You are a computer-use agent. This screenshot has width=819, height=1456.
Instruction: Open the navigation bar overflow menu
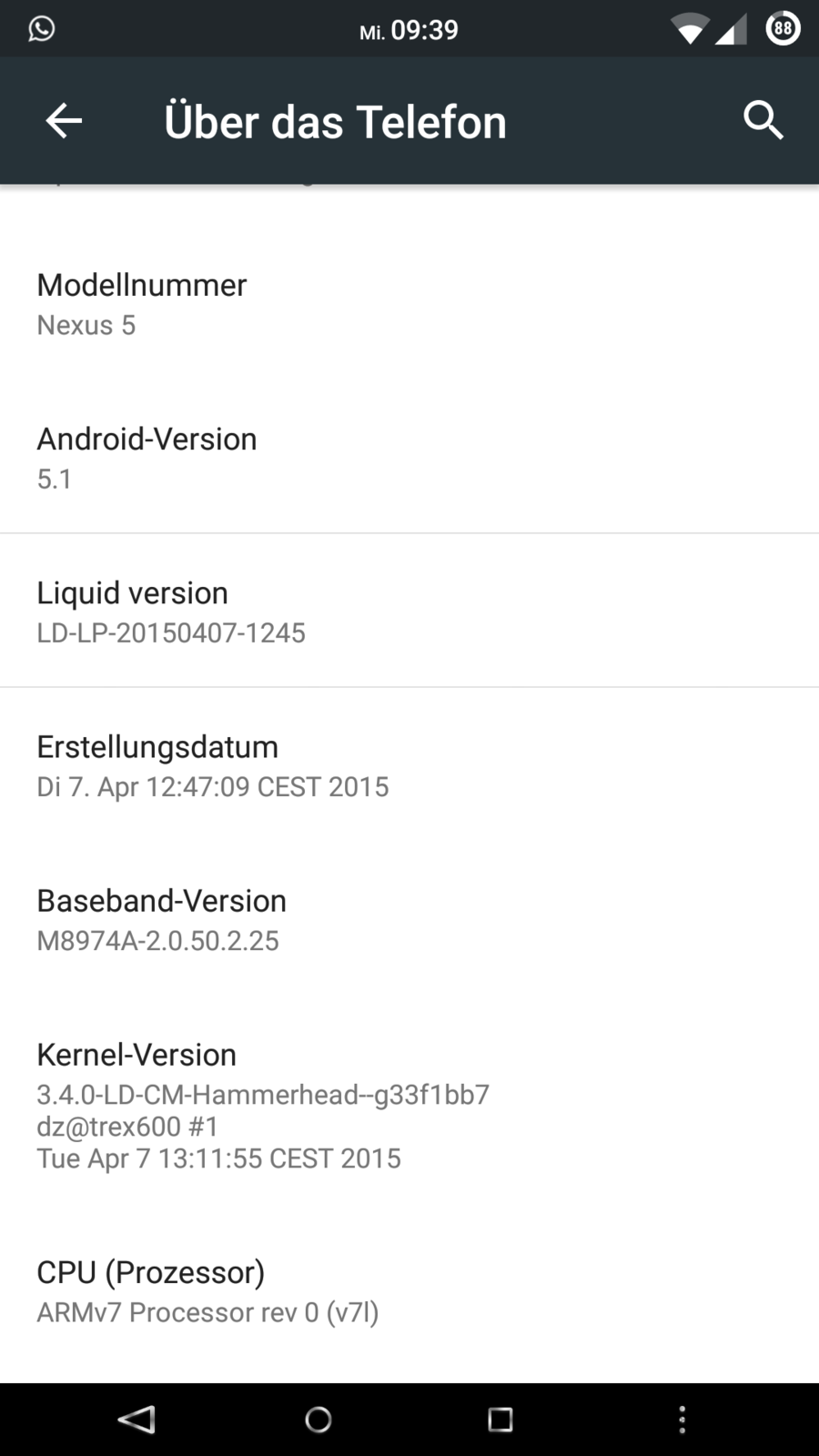[x=682, y=1420]
